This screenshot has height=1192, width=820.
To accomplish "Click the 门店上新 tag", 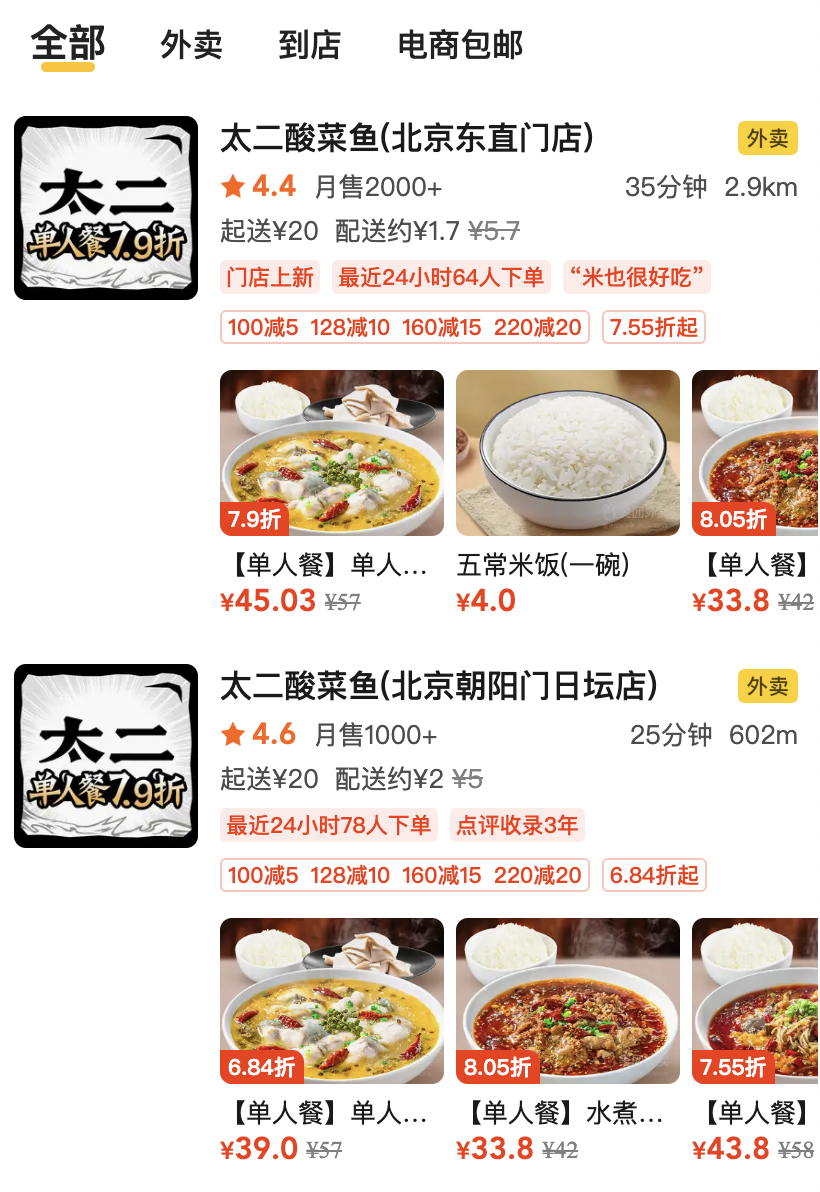I will 270,279.
